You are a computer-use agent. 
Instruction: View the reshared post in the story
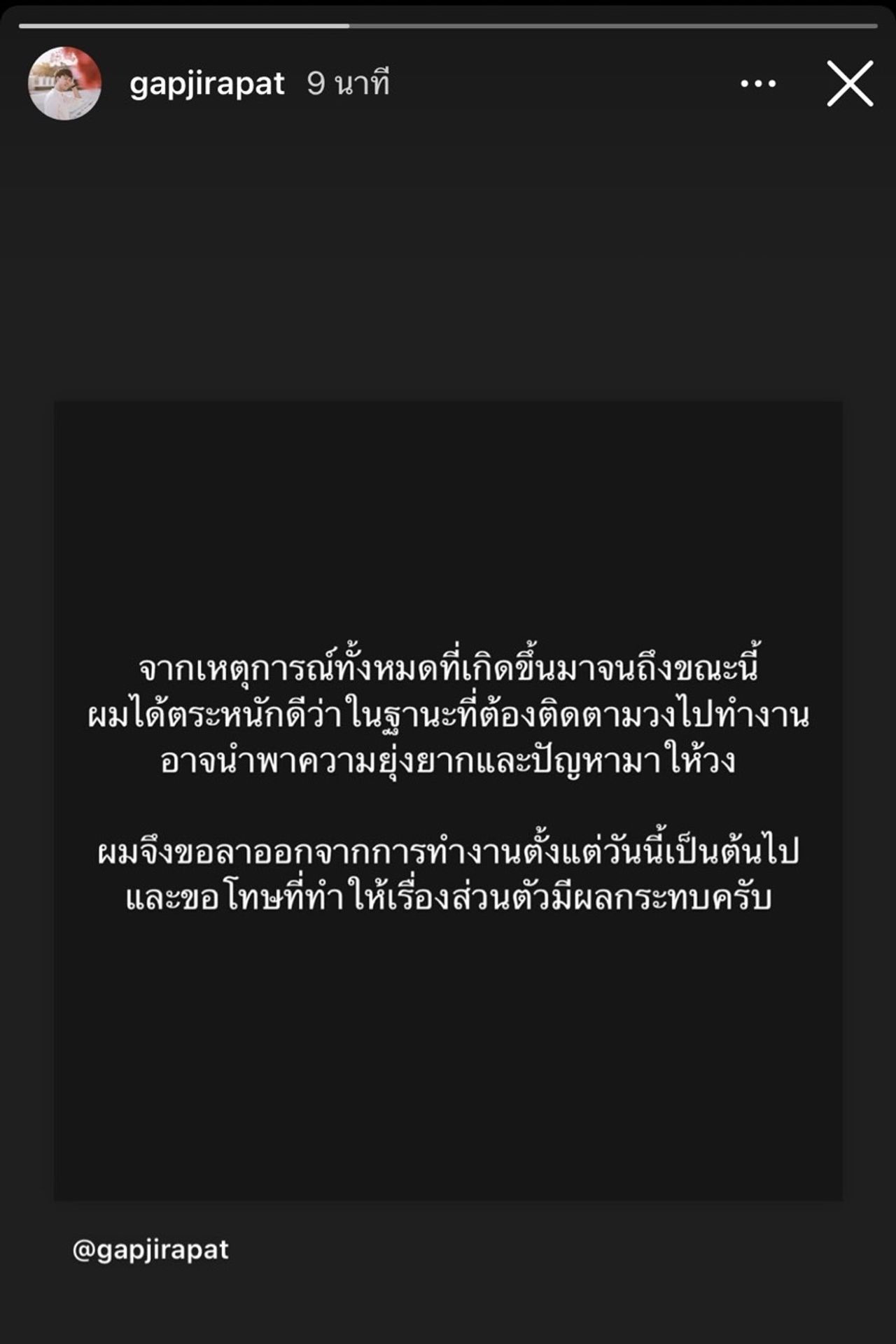point(448,800)
